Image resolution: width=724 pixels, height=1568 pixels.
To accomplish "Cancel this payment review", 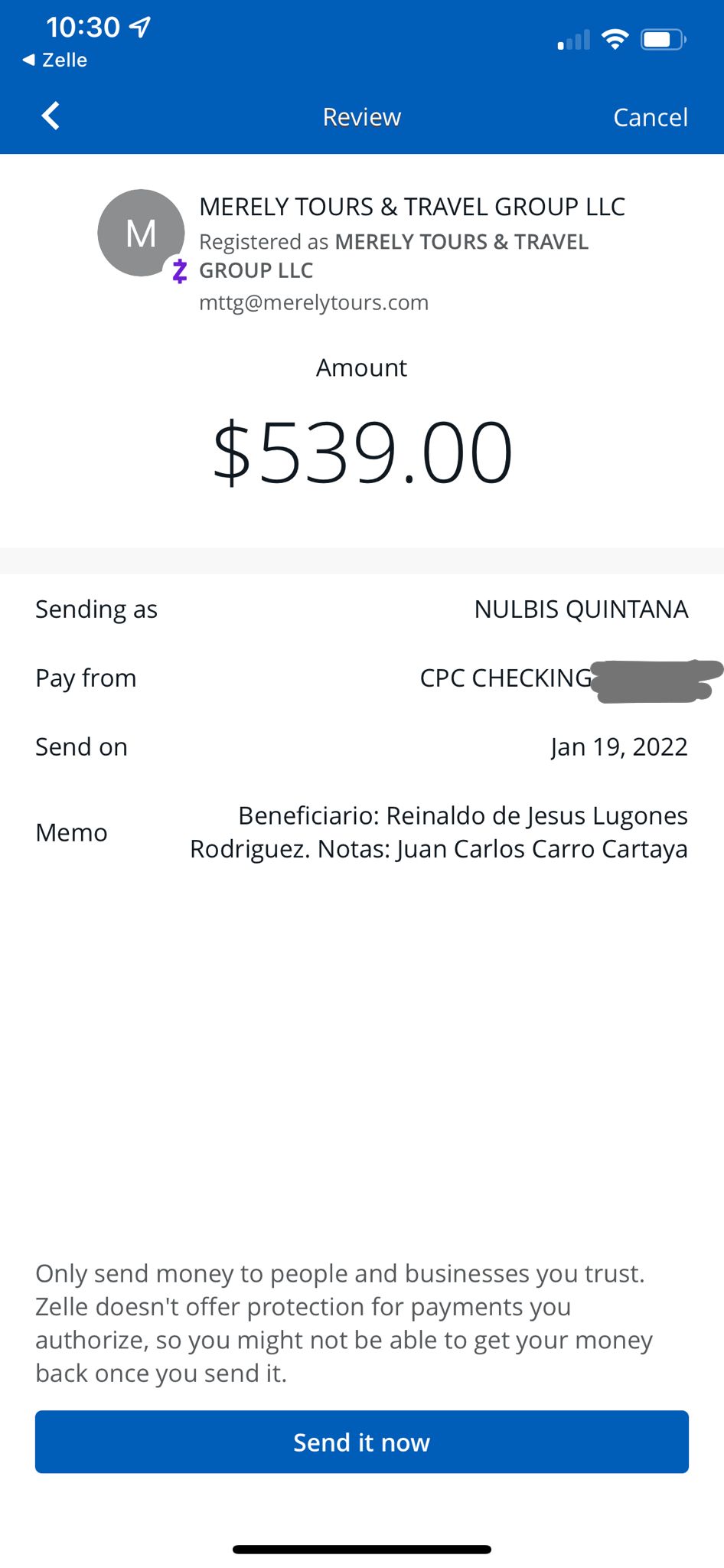I will [x=650, y=117].
